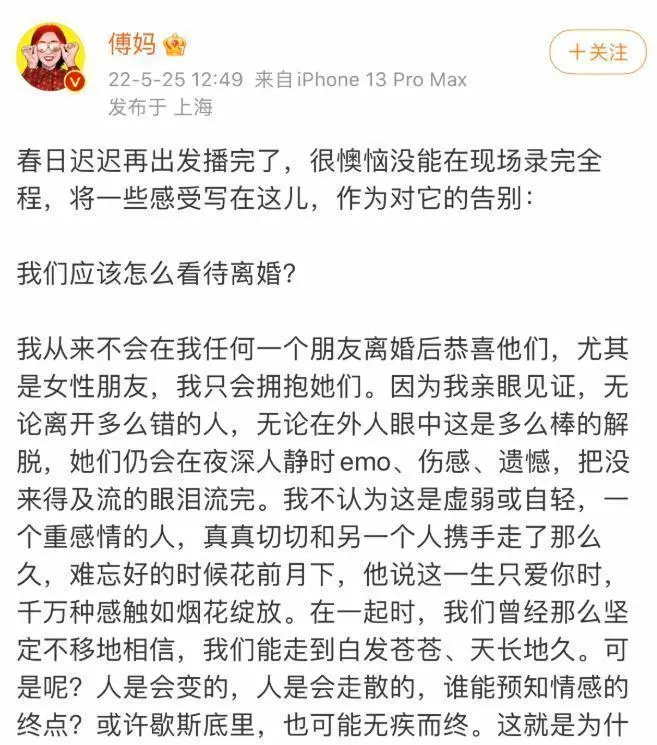657x745 pixels.
Task: Follow 傅妈 with the +关注 button
Action: tap(598, 50)
